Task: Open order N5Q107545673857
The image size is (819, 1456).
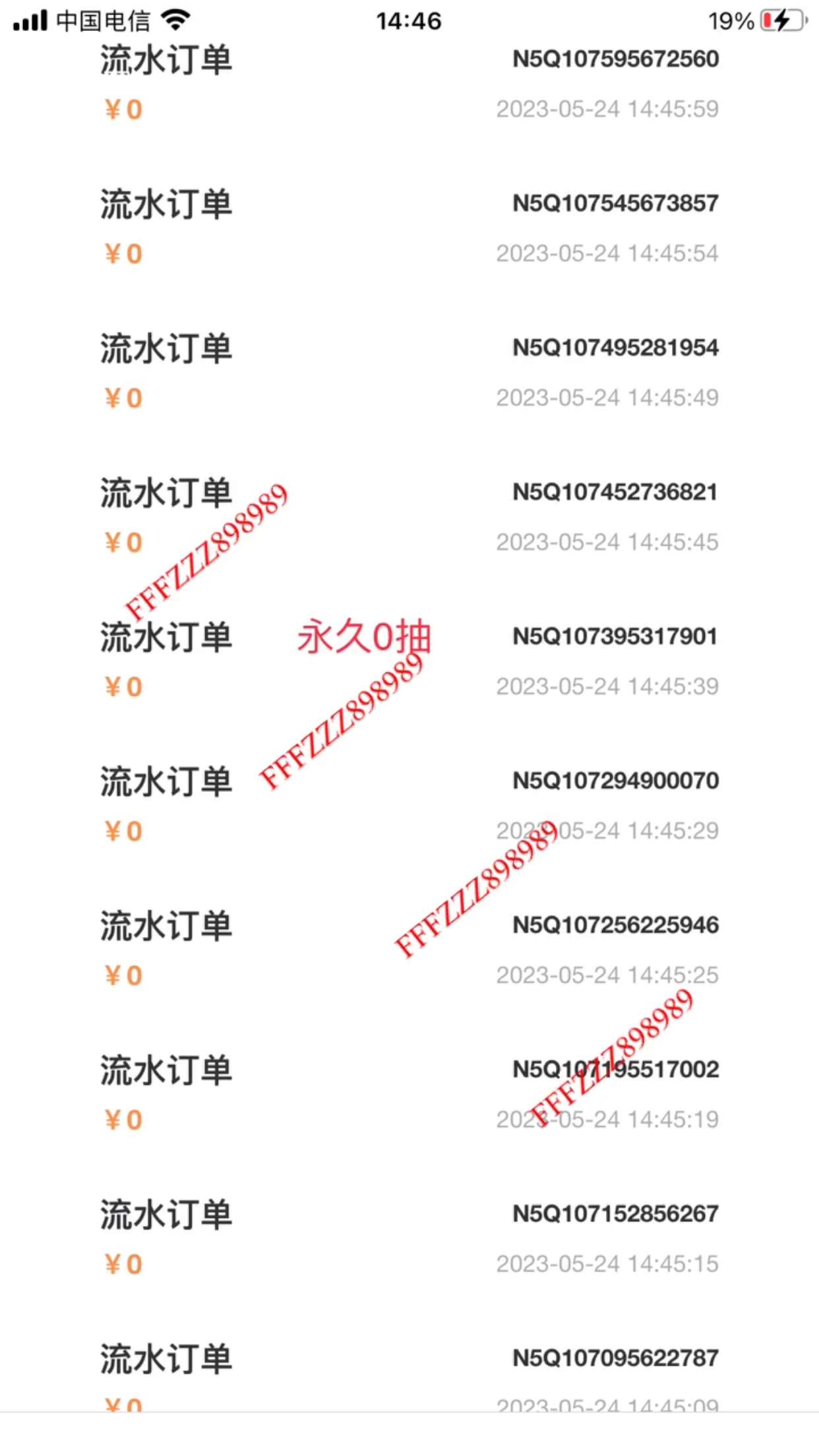Action: point(409,228)
